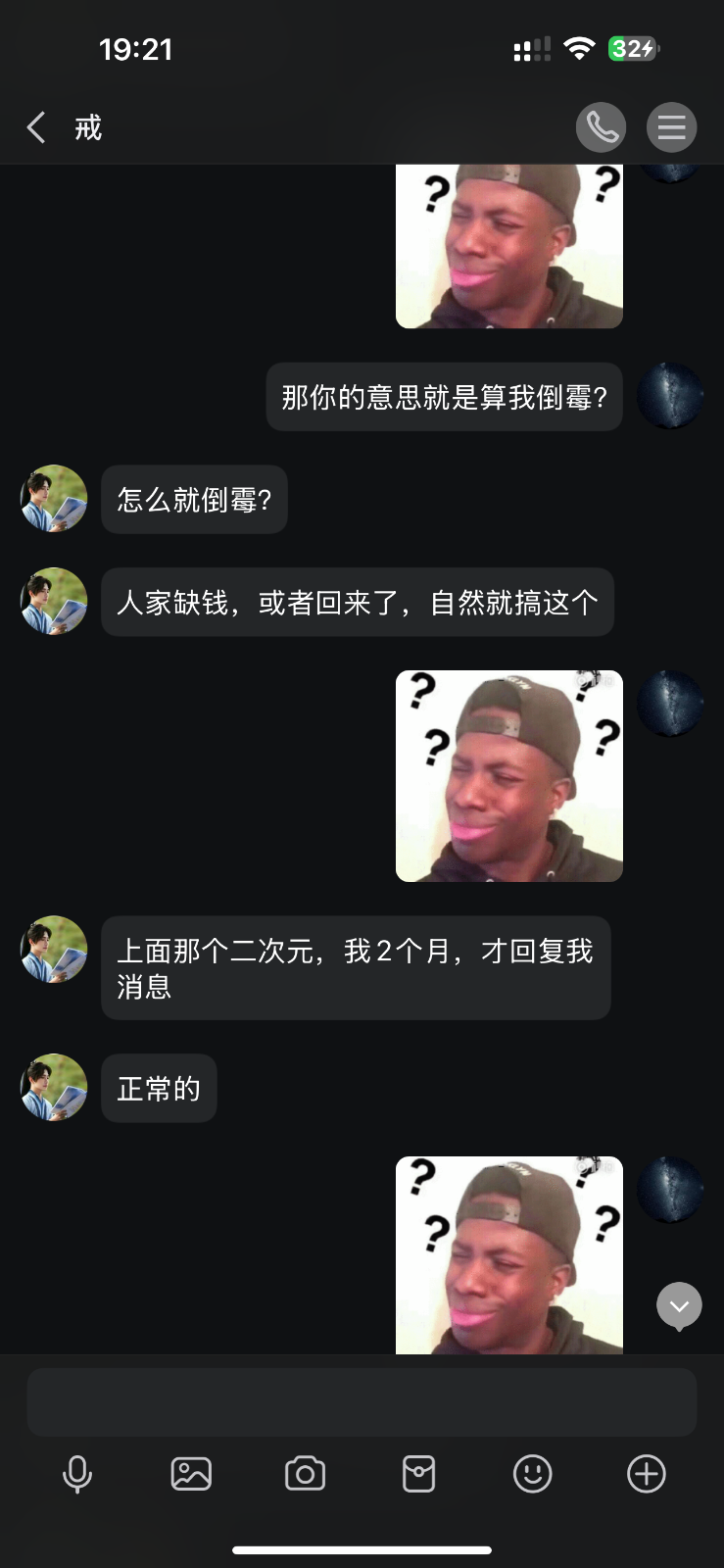Jump to the latest messages

(679, 1305)
